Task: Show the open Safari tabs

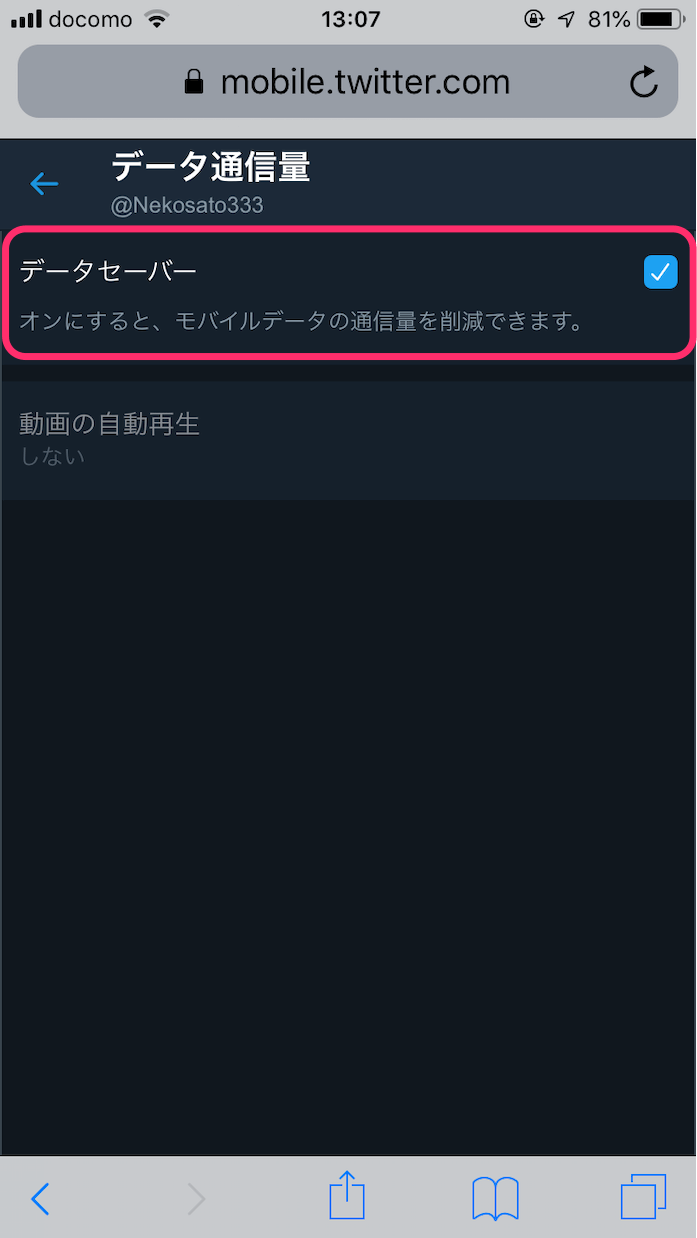Action: pos(643,1197)
